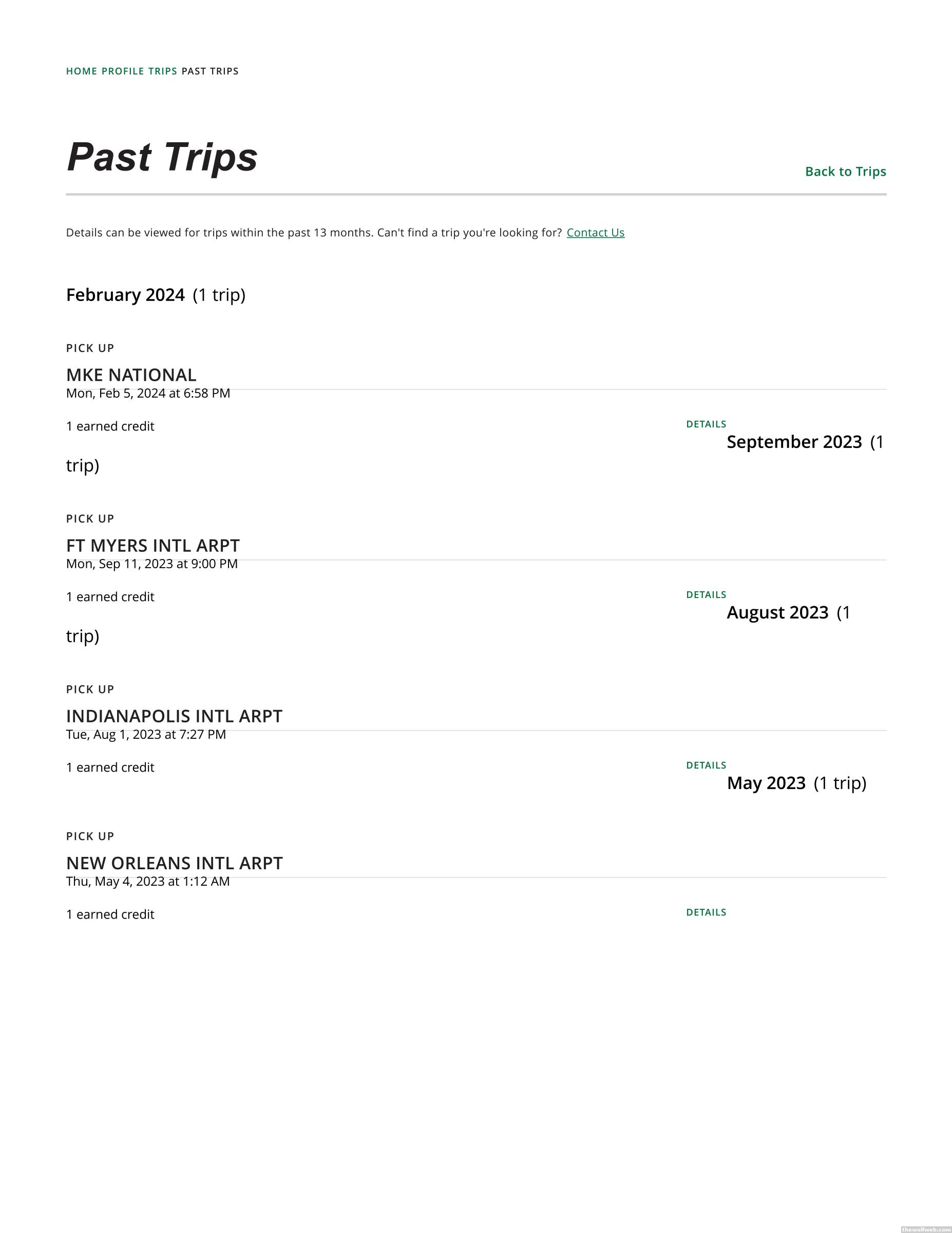952x1233 pixels.
Task: Open TRIPS breadcrumb link
Action: click(163, 71)
